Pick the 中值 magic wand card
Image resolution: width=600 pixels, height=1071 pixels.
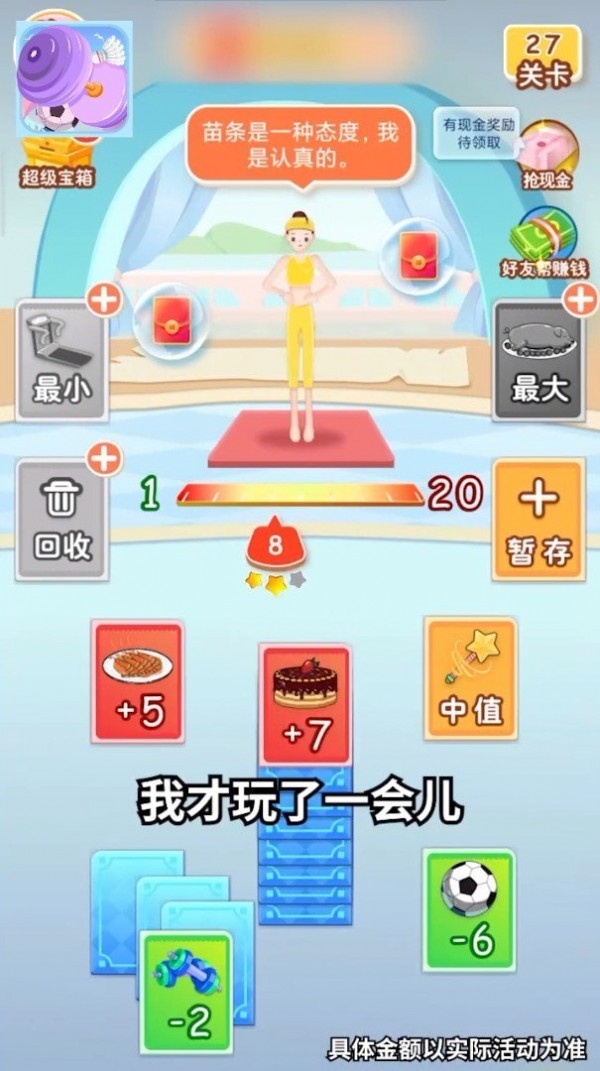pos(470,678)
